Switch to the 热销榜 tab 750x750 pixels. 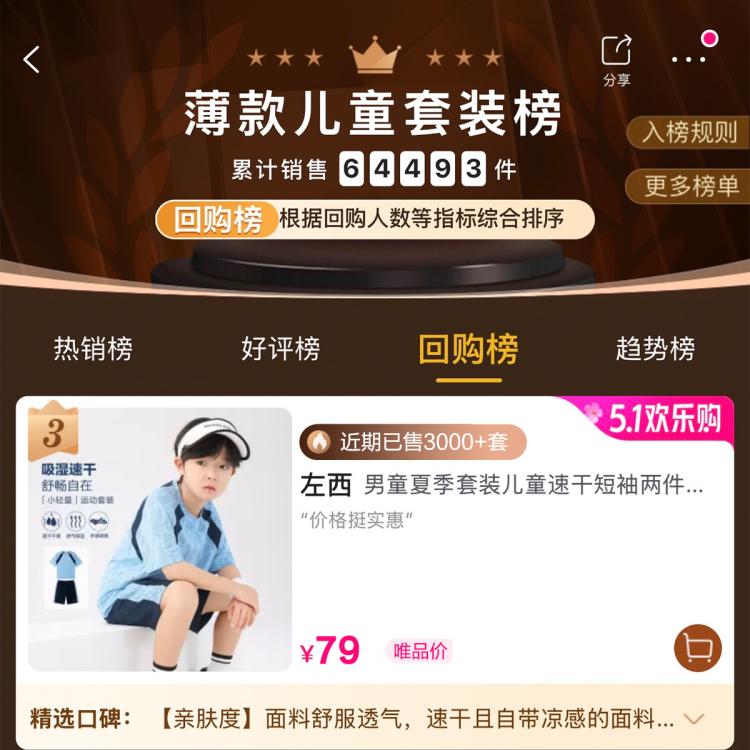(x=93, y=349)
